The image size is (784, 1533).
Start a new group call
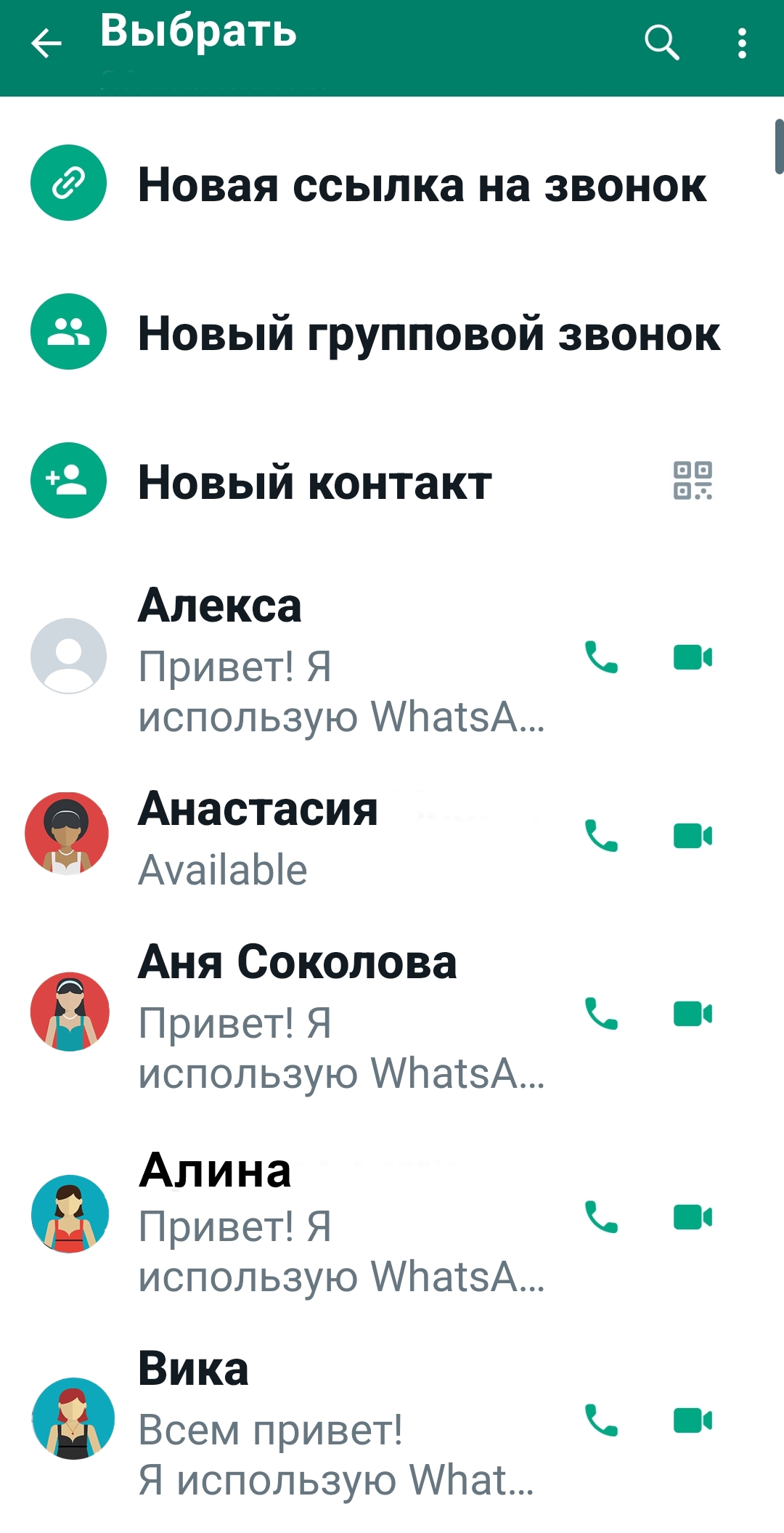428,333
